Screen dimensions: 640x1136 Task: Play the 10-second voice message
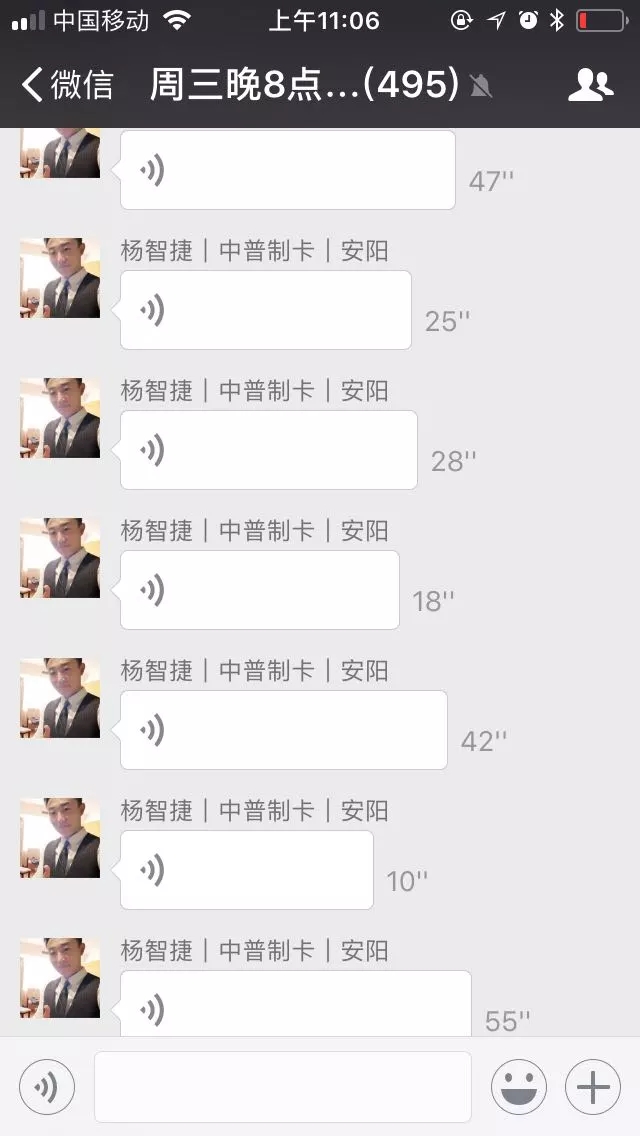(x=246, y=870)
